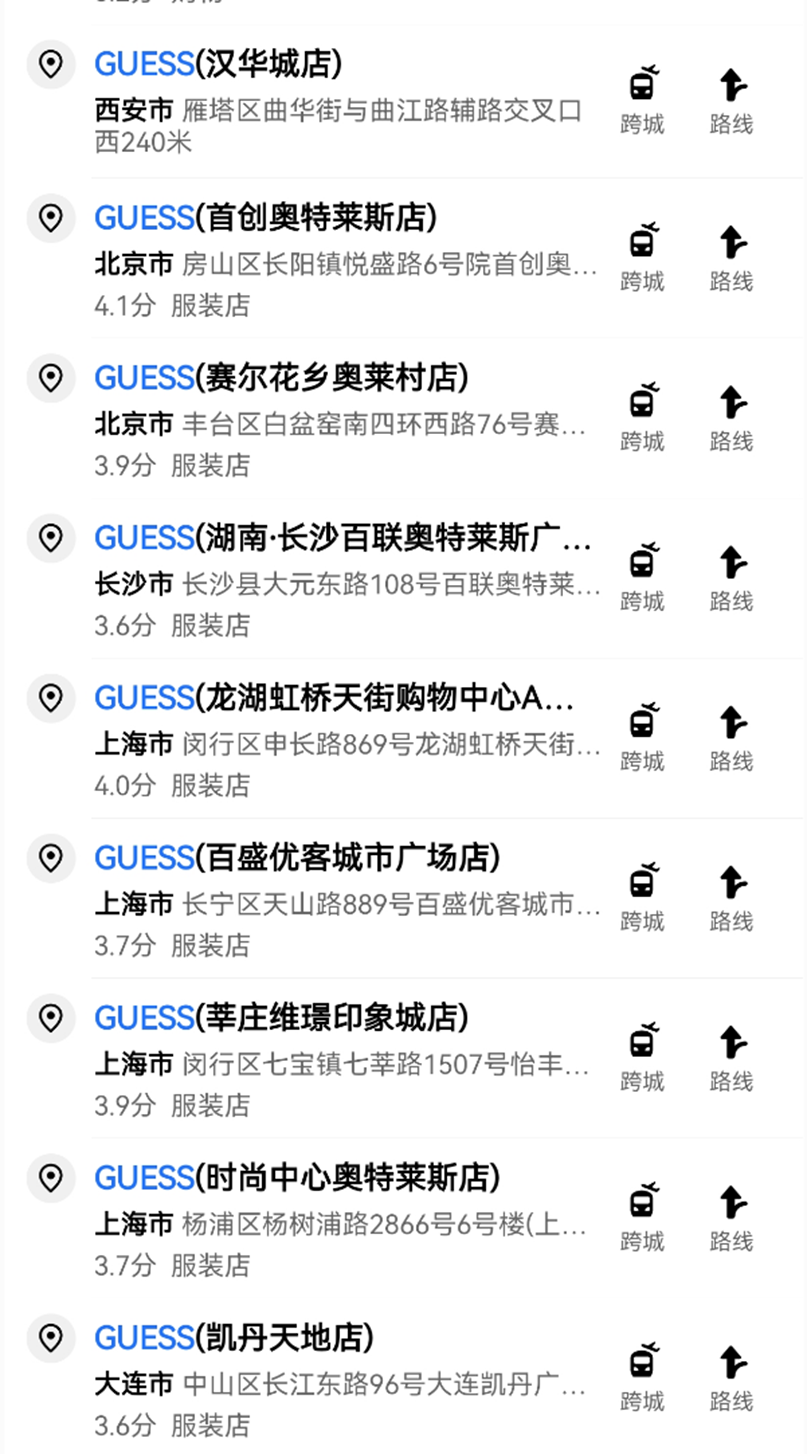Select GUESS(时尚中心奥特莱斯店) in Shanghai
The width and height of the screenshot is (807, 1454).
click(x=297, y=1178)
